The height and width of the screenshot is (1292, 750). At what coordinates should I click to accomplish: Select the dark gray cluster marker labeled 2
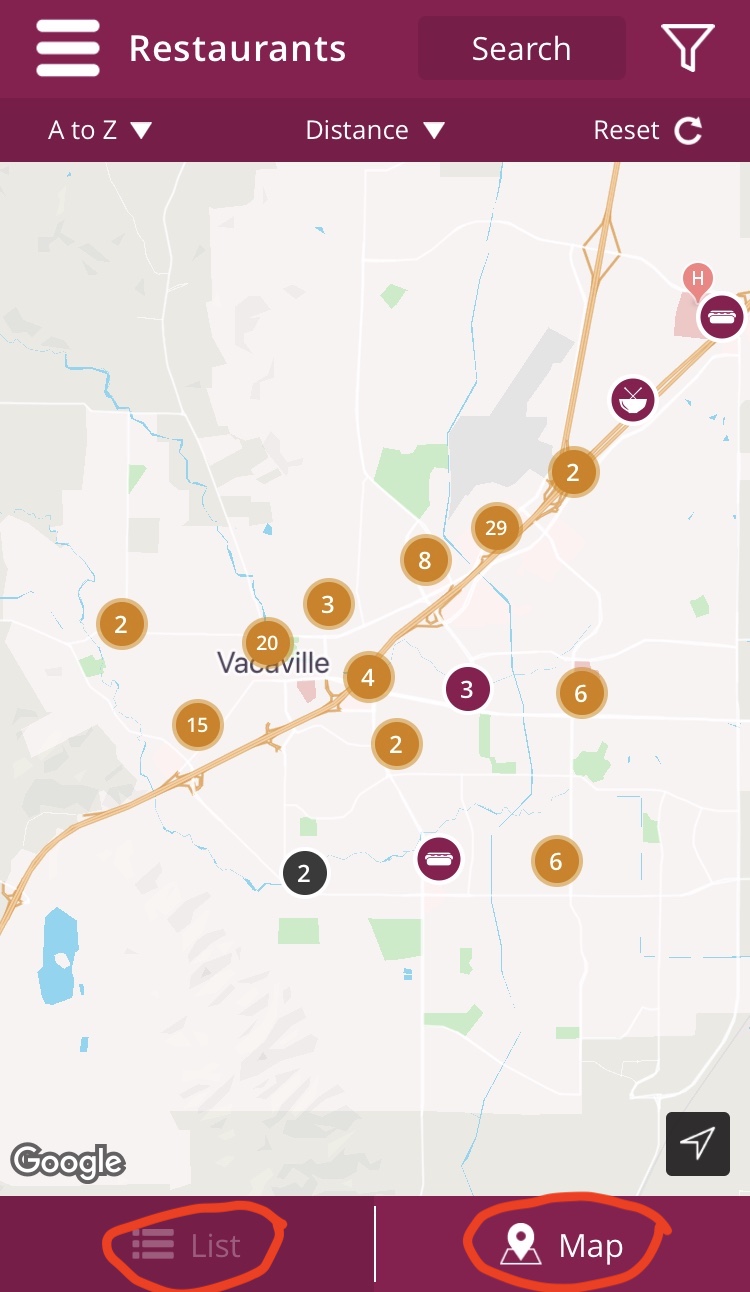(x=304, y=873)
